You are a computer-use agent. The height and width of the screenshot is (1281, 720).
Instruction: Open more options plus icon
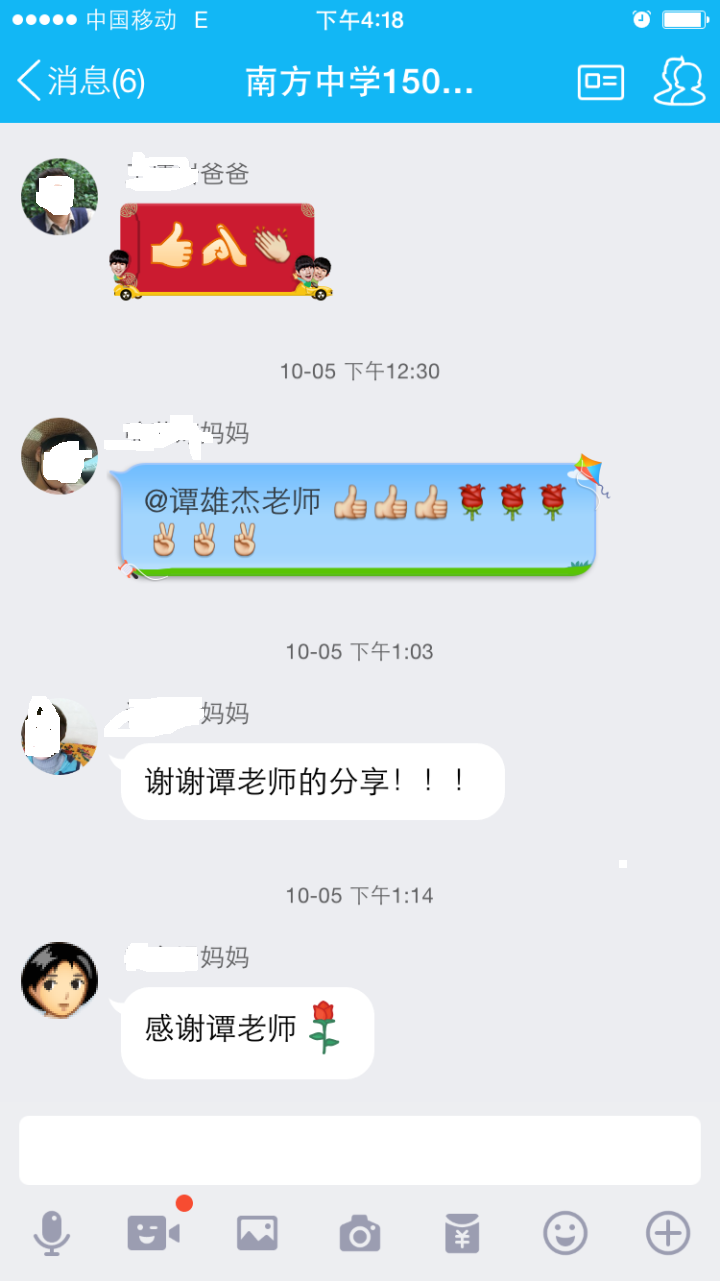667,1233
